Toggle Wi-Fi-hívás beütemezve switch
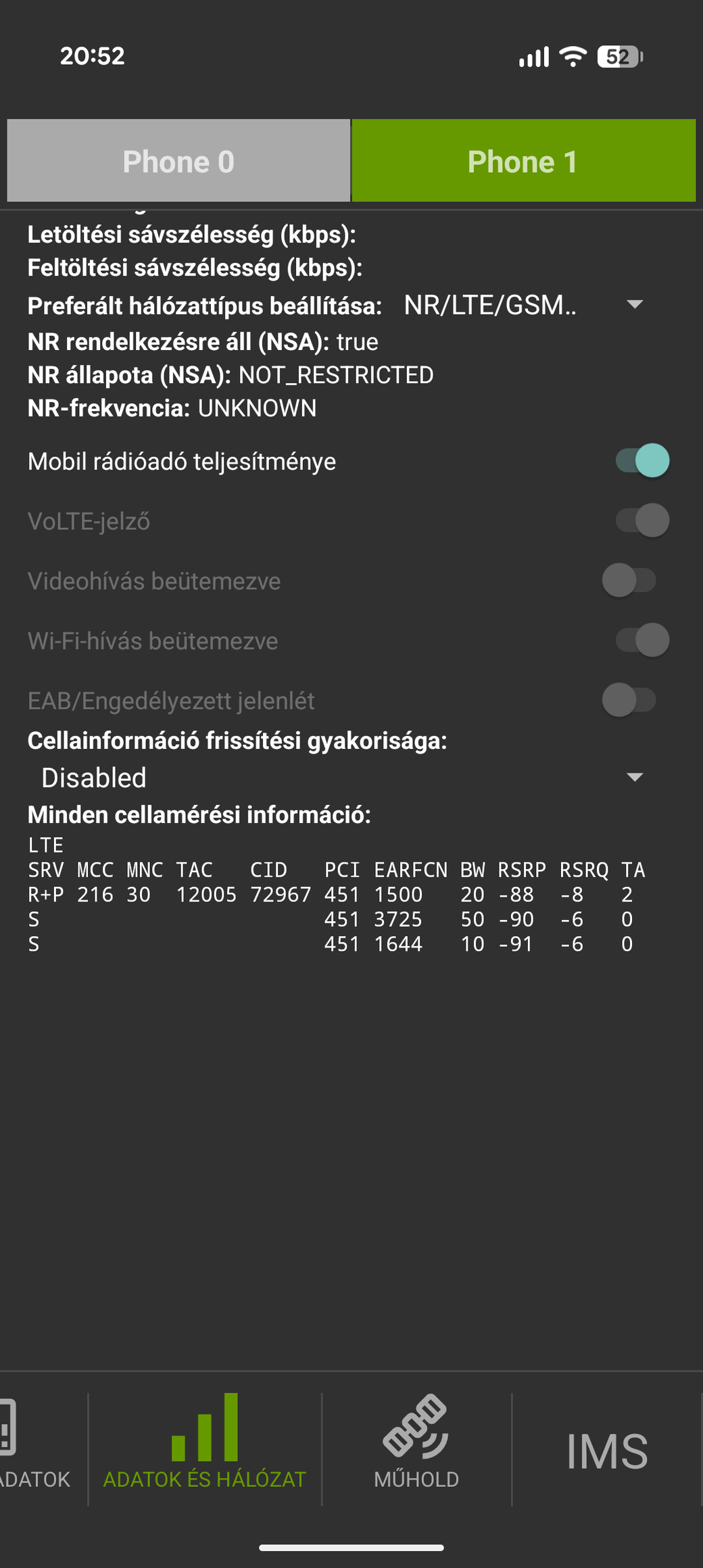The height and width of the screenshot is (1568, 703). point(641,640)
